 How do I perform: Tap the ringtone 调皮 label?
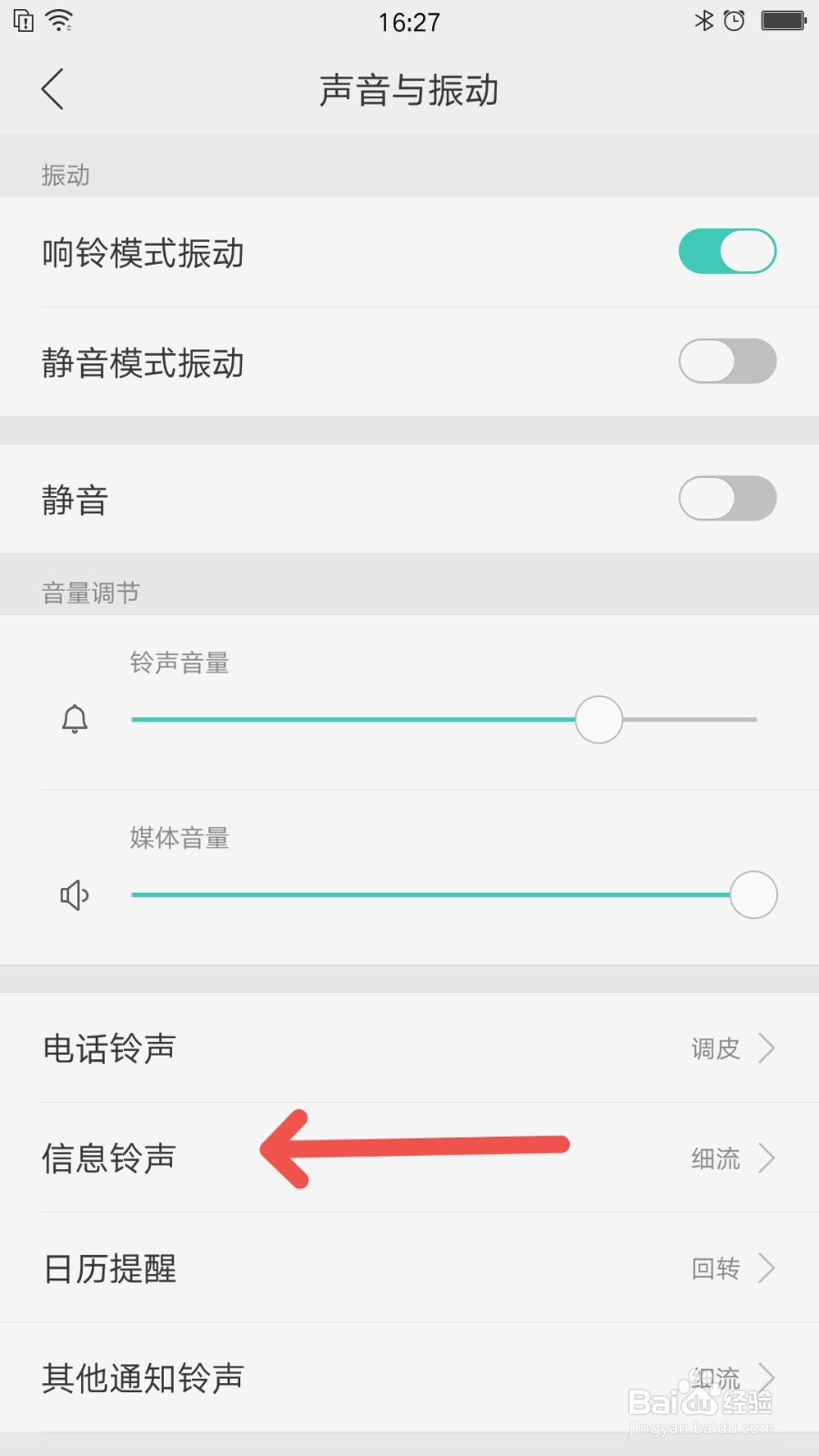(x=715, y=1048)
